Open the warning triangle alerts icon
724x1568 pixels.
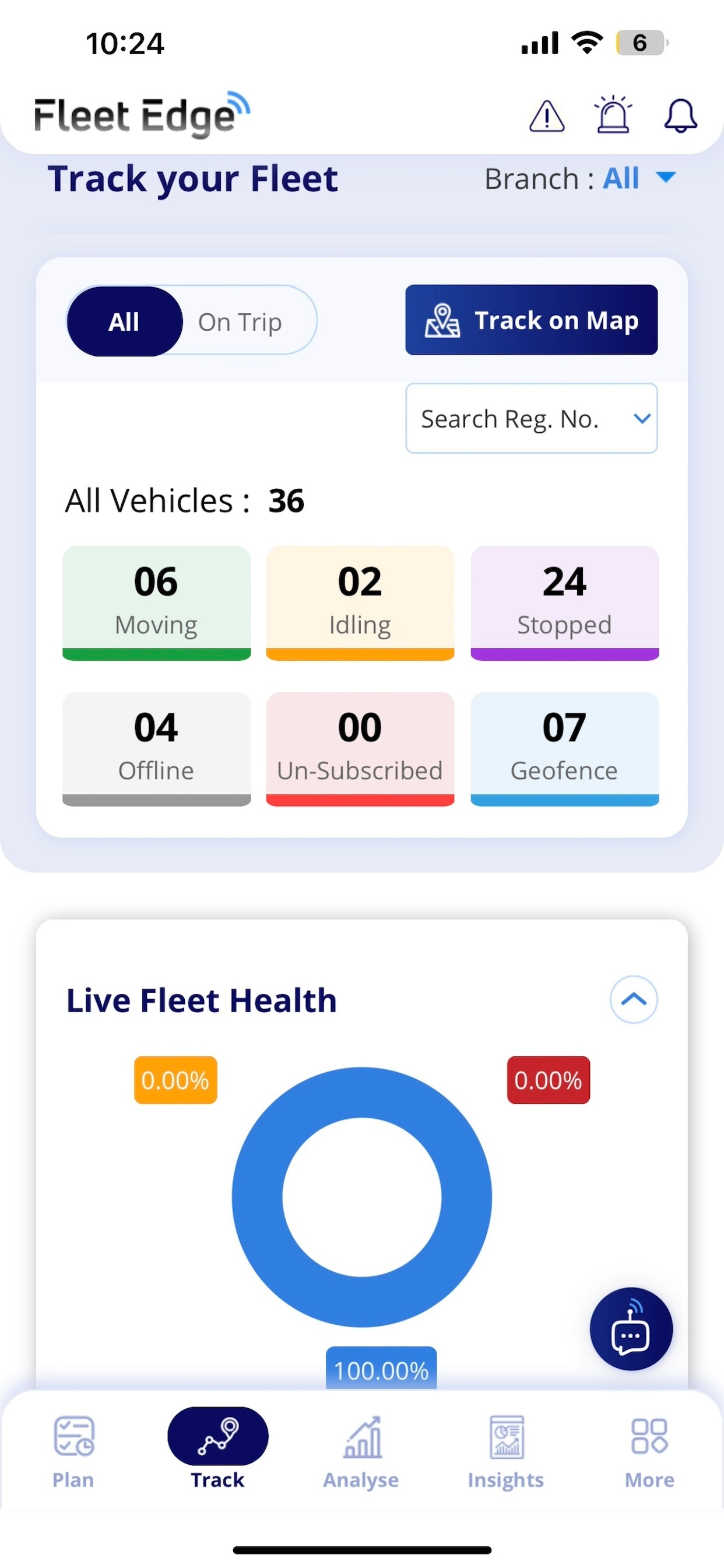click(546, 116)
